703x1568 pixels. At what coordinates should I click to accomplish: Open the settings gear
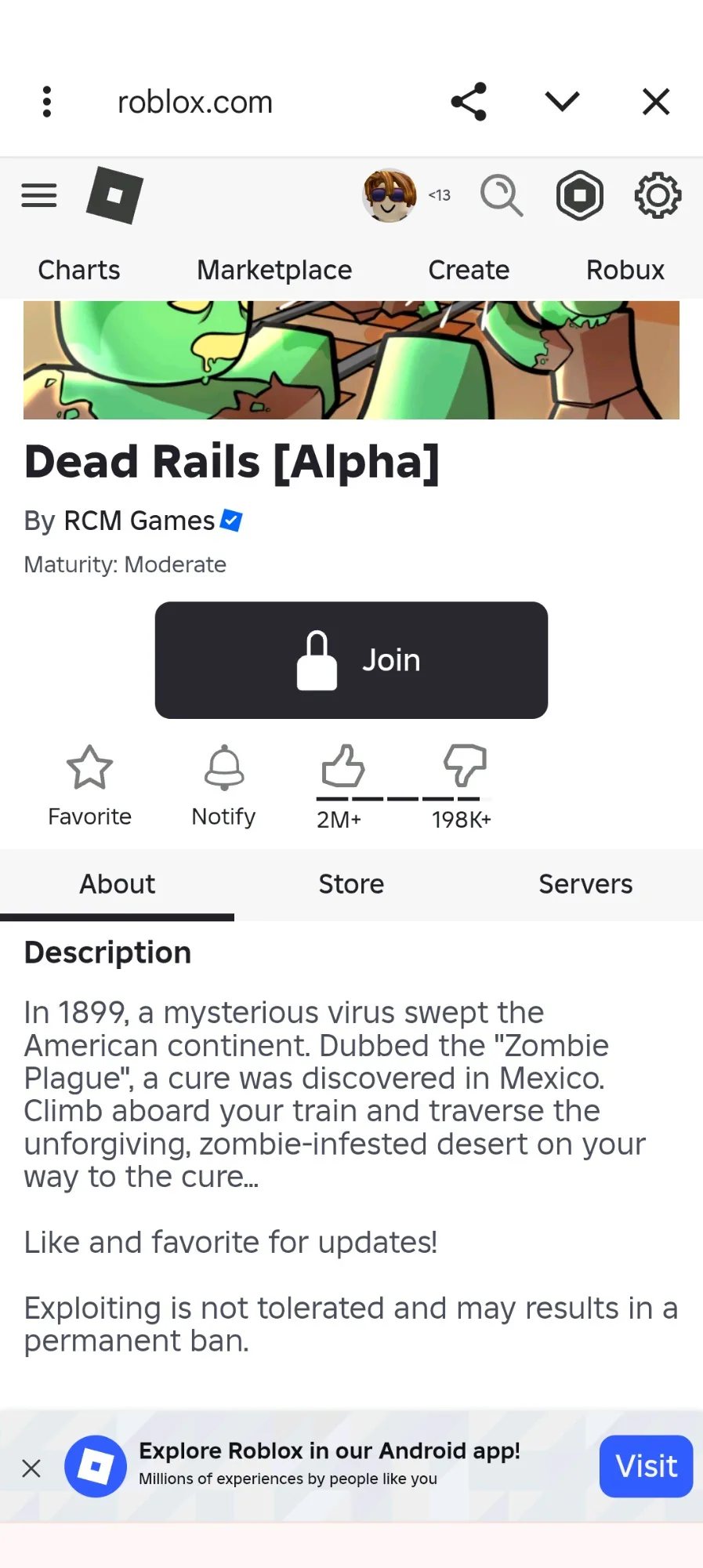pos(658,195)
